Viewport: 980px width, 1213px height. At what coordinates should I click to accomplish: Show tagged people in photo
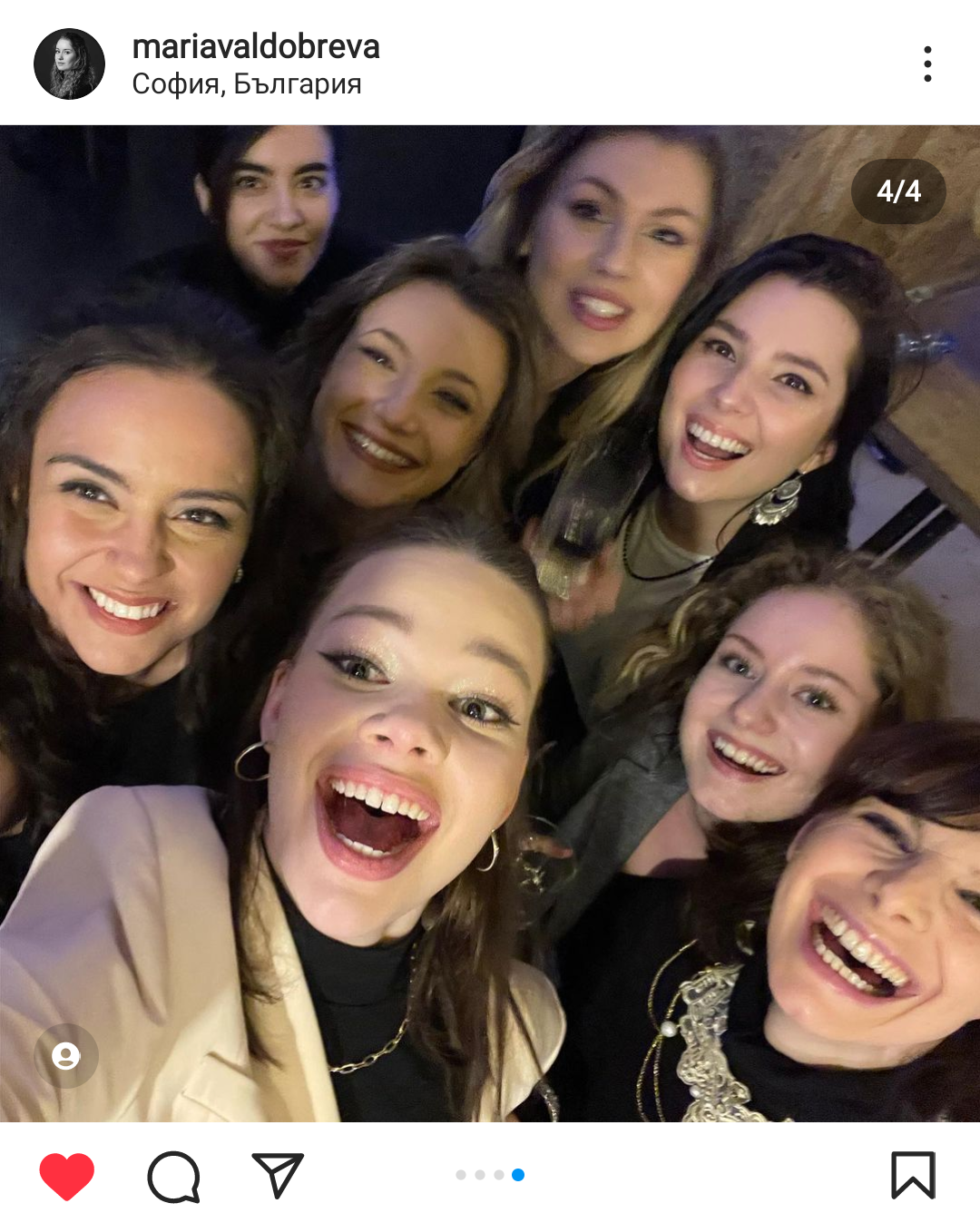point(66,1056)
